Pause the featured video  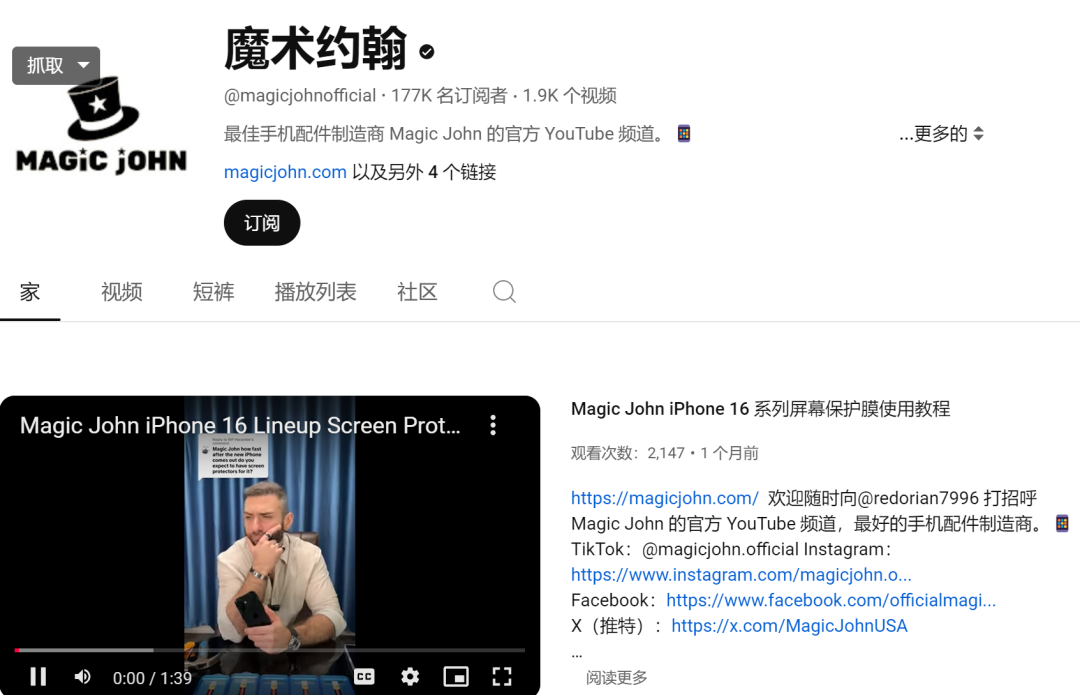pyautogui.click(x=38, y=677)
